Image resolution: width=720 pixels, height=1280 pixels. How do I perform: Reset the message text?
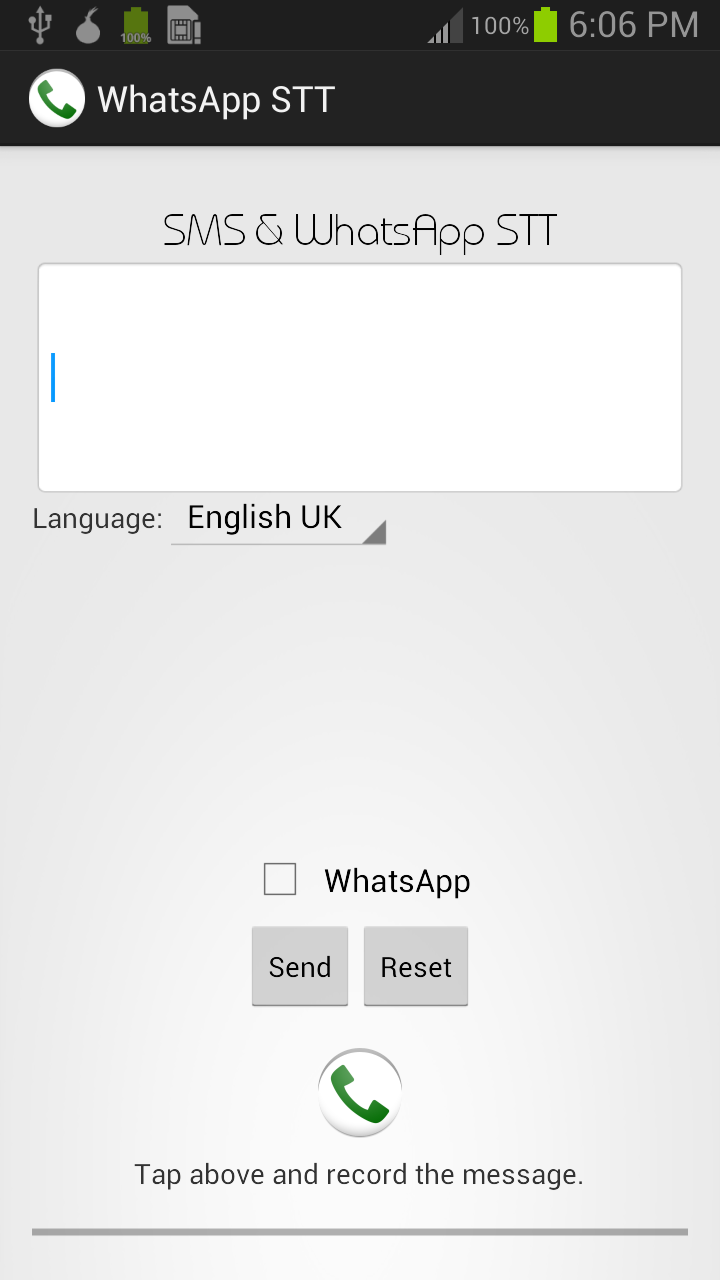(416, 966)
